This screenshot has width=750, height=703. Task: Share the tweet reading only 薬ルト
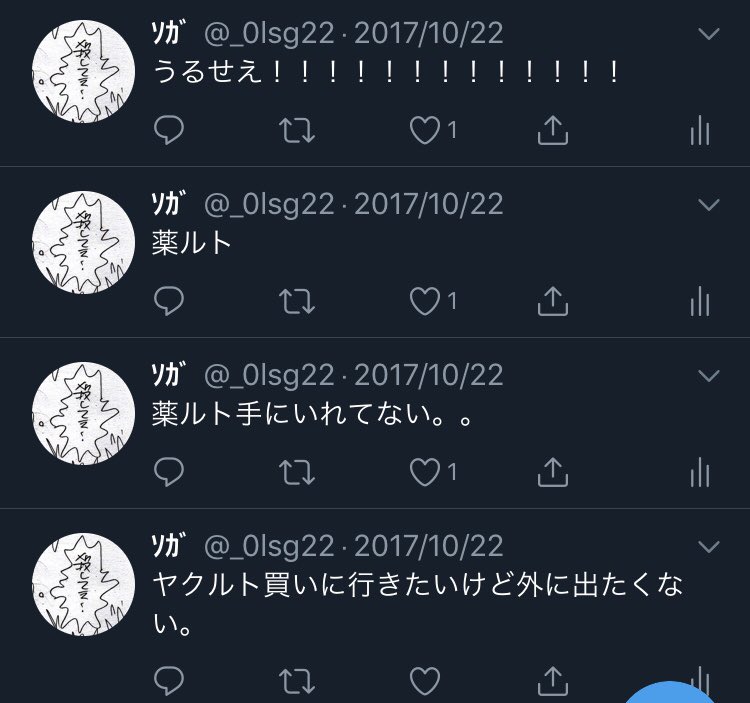(554, 300)
